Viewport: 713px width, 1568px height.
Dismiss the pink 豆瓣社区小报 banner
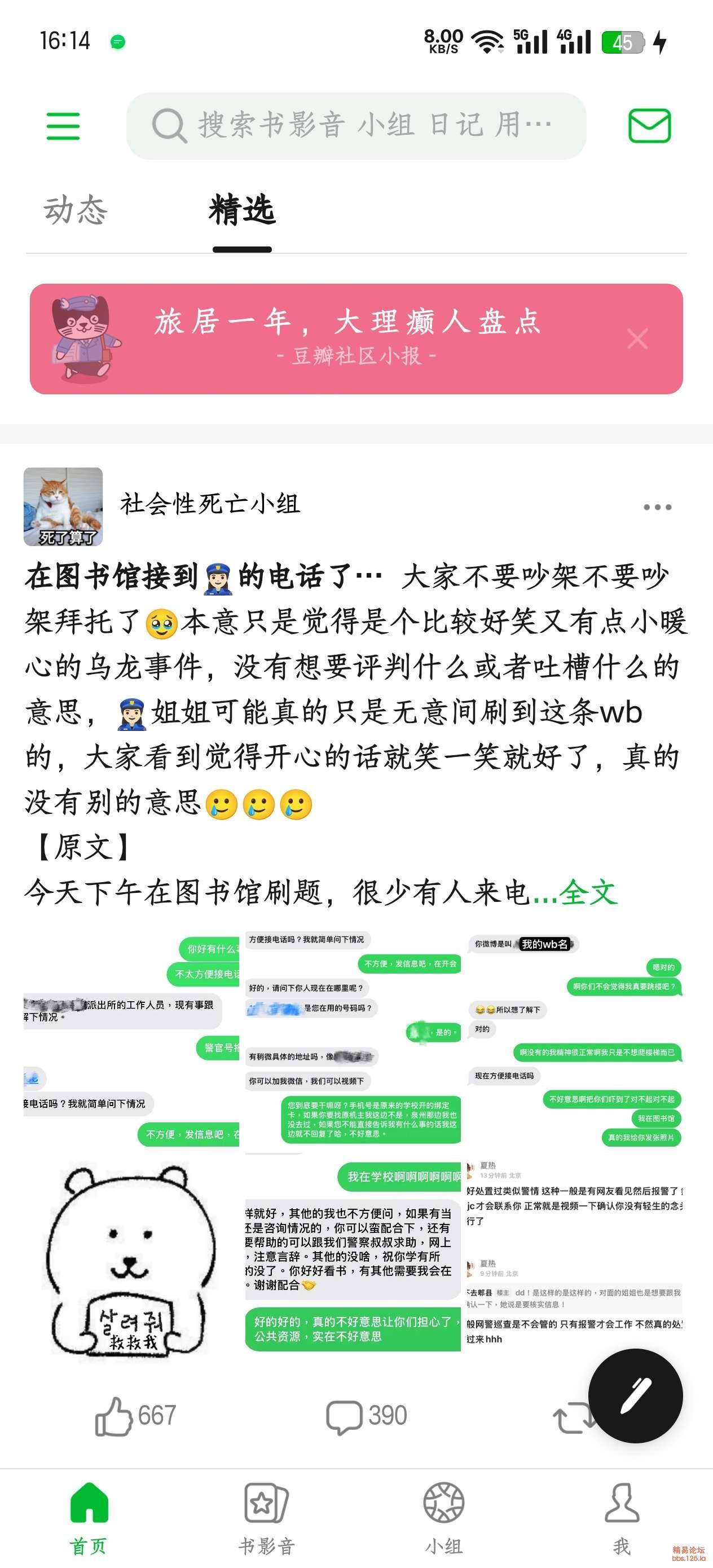pyautogui.click(x=637, y=338)
